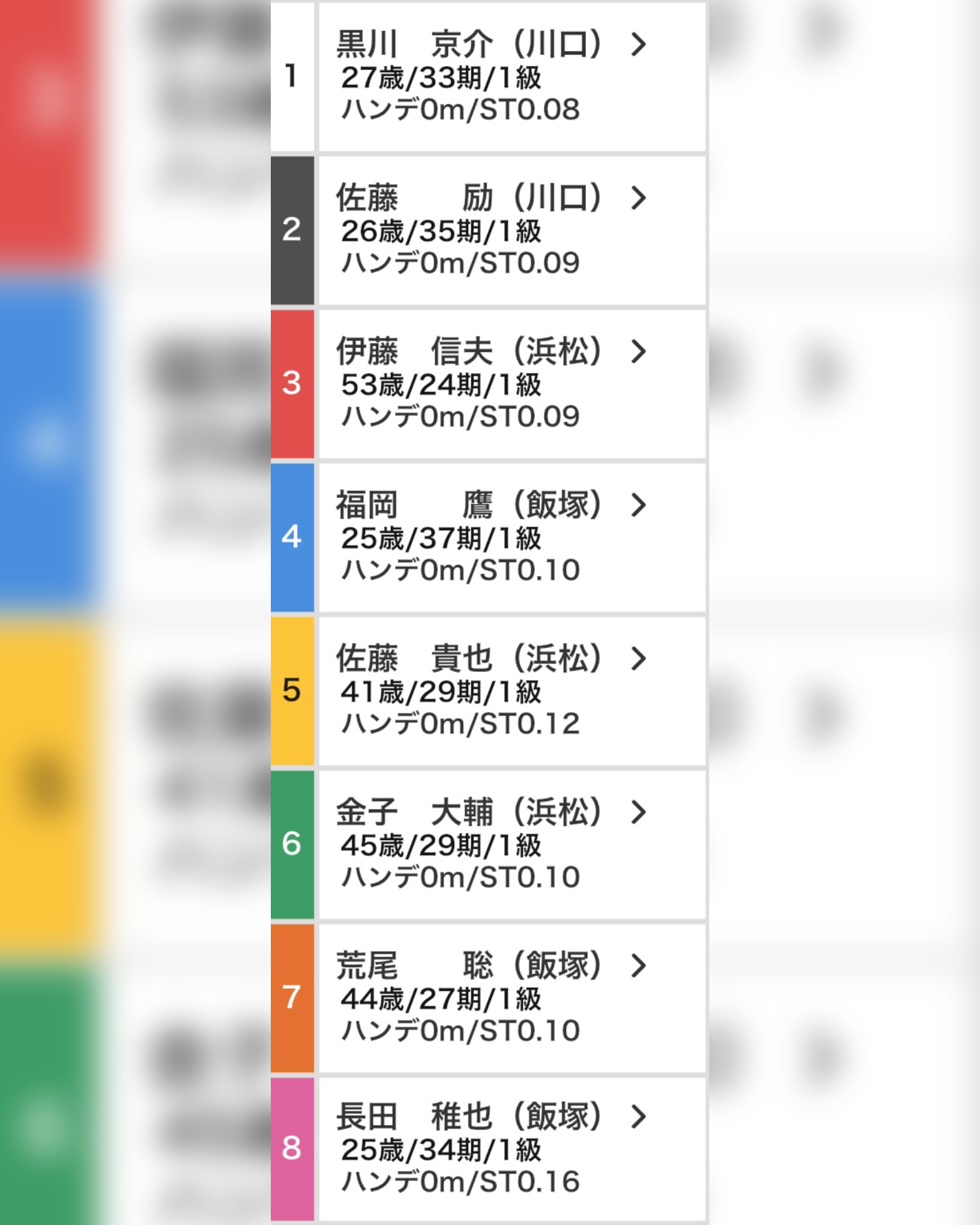Open rider 黒川 京介 (川口) details

(x=512, y=77)
